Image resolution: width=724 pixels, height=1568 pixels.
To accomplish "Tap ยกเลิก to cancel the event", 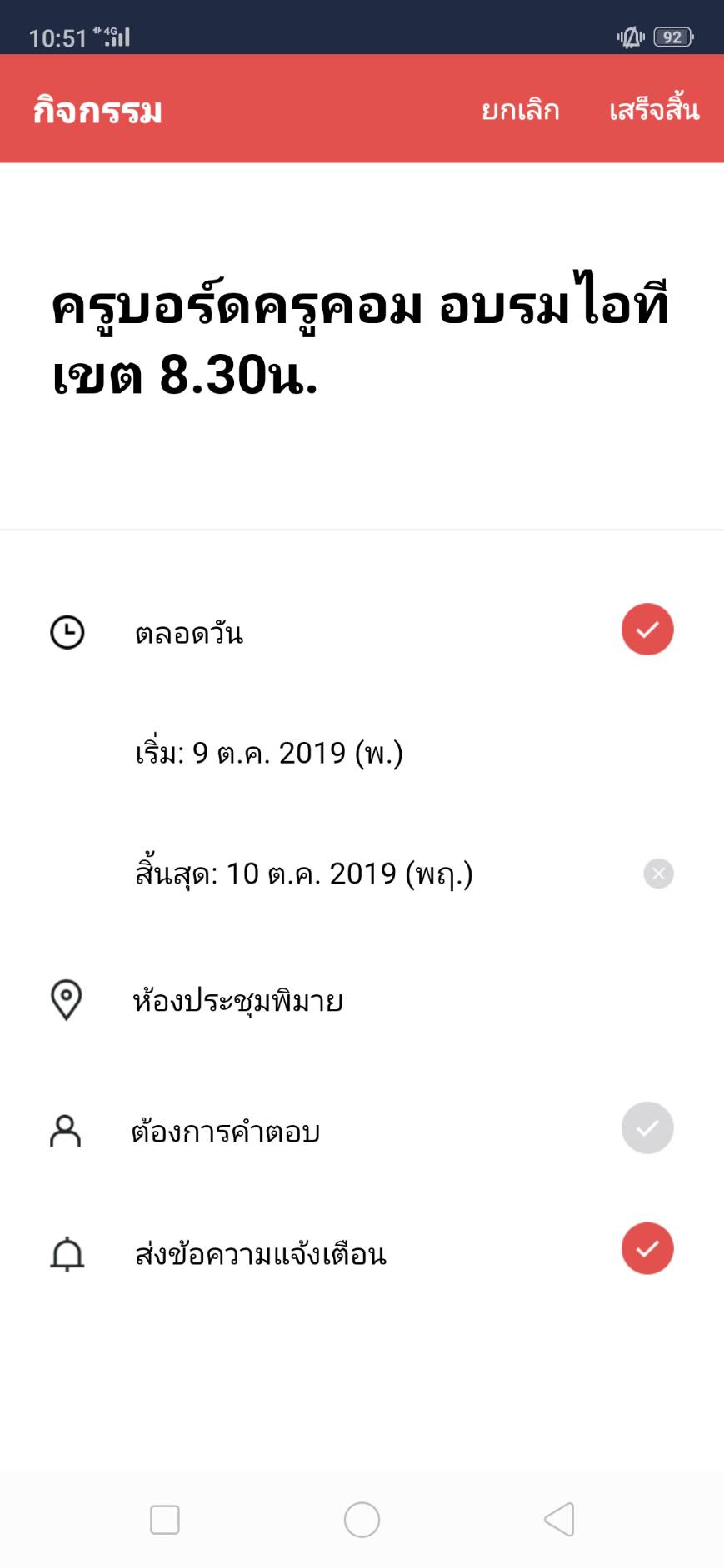I will pyautogui.click(x=520, y=110).
